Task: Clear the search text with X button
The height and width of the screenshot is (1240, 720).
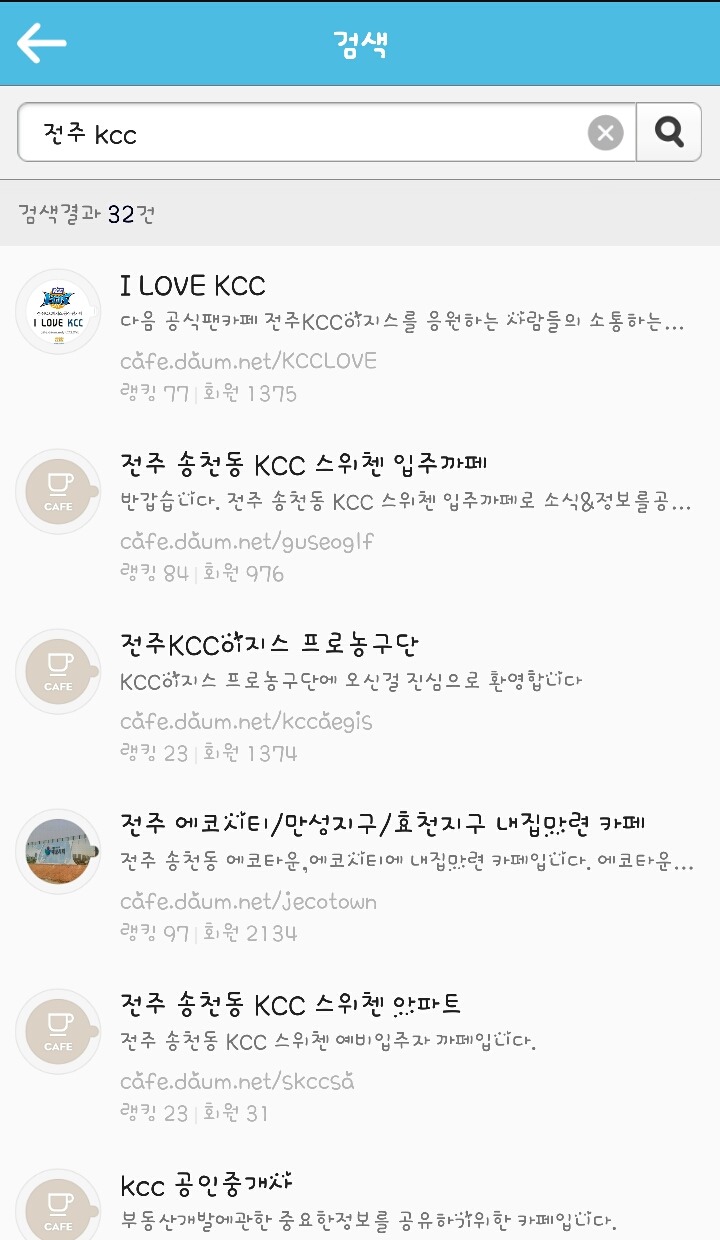Action: tap(605, 132)
